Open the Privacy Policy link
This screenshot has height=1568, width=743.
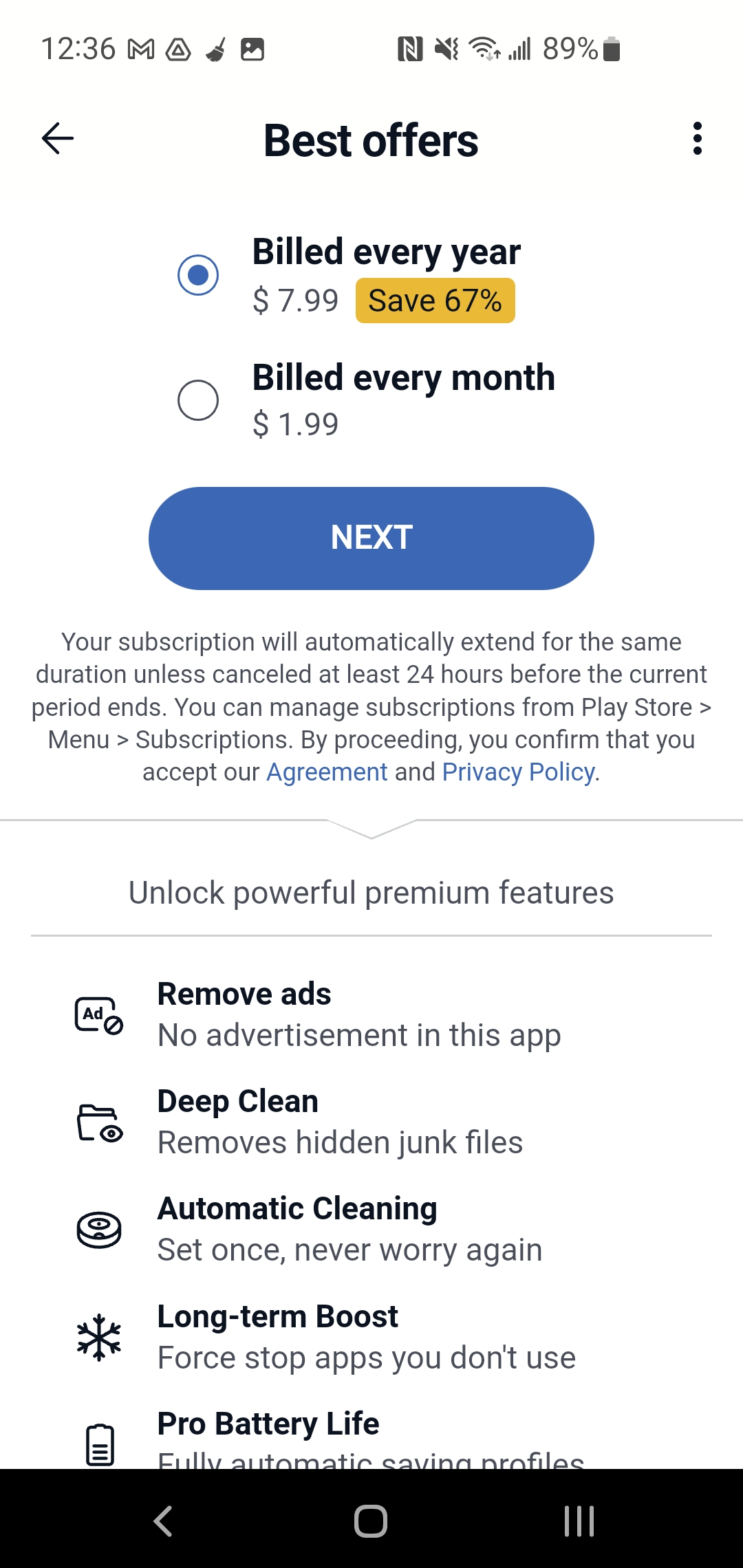517,772
